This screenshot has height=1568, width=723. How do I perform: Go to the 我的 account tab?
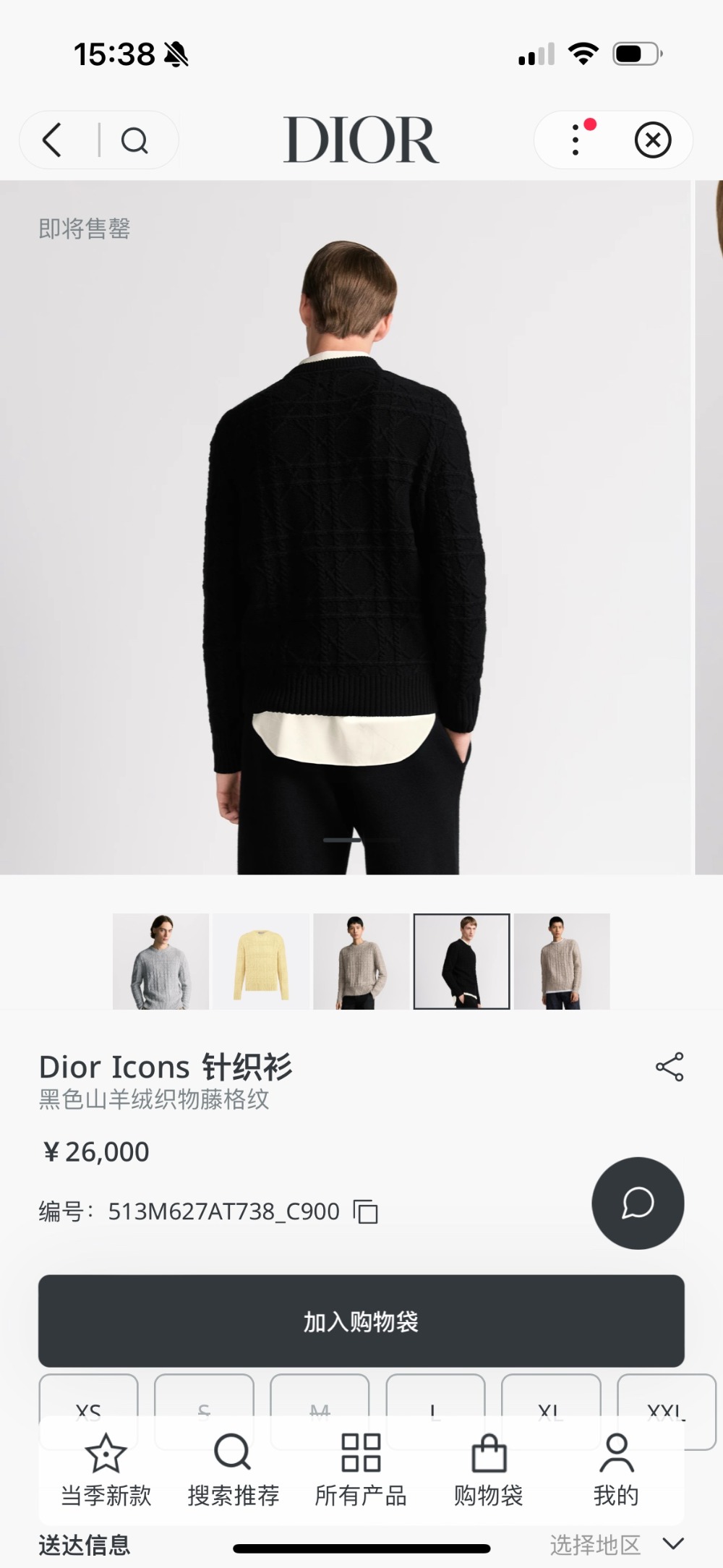click(616, 1470)
